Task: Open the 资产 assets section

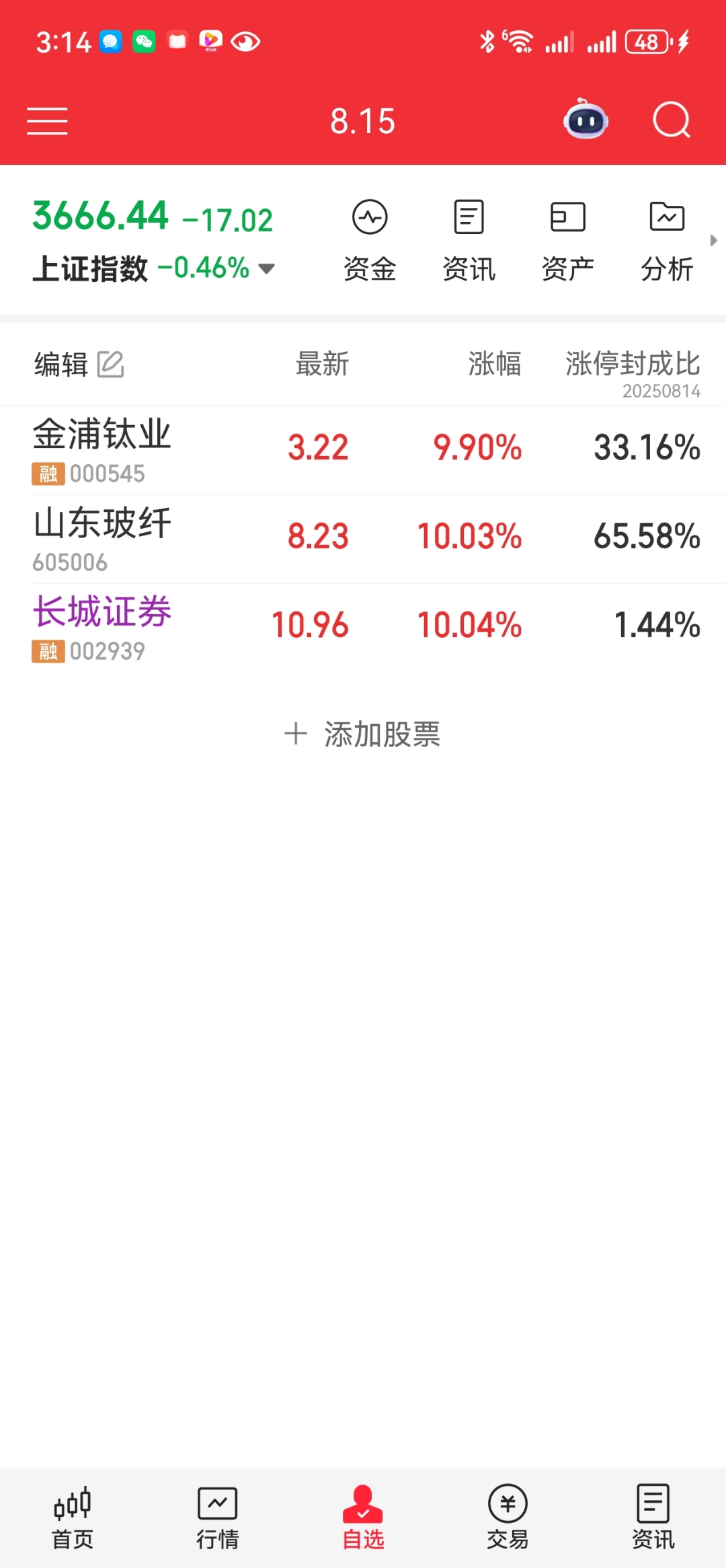Action: [x=567, y=239]
